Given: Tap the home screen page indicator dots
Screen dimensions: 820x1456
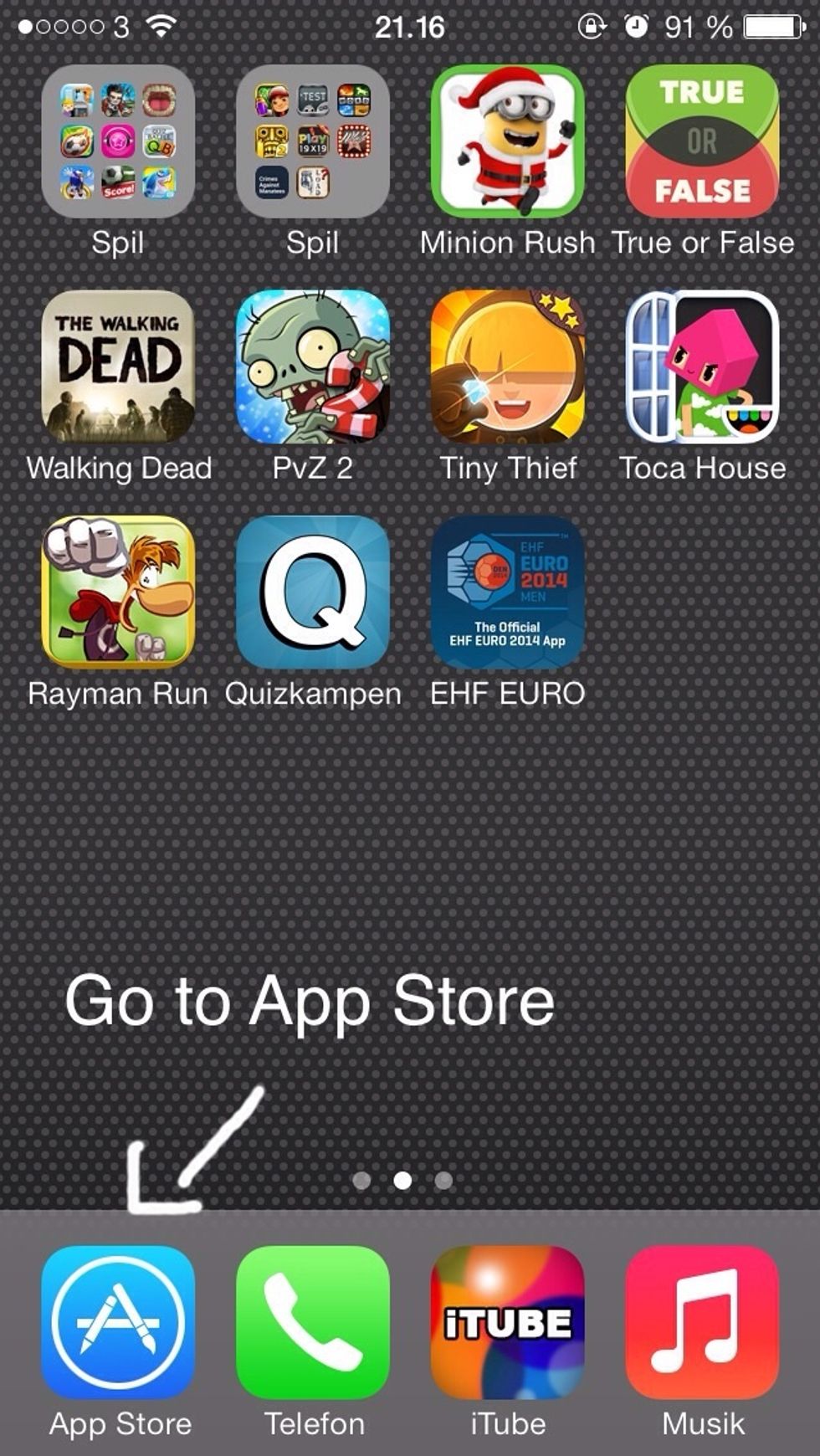Looking at the screenshot, I should pyautogui.click(x=402, y=1180).
